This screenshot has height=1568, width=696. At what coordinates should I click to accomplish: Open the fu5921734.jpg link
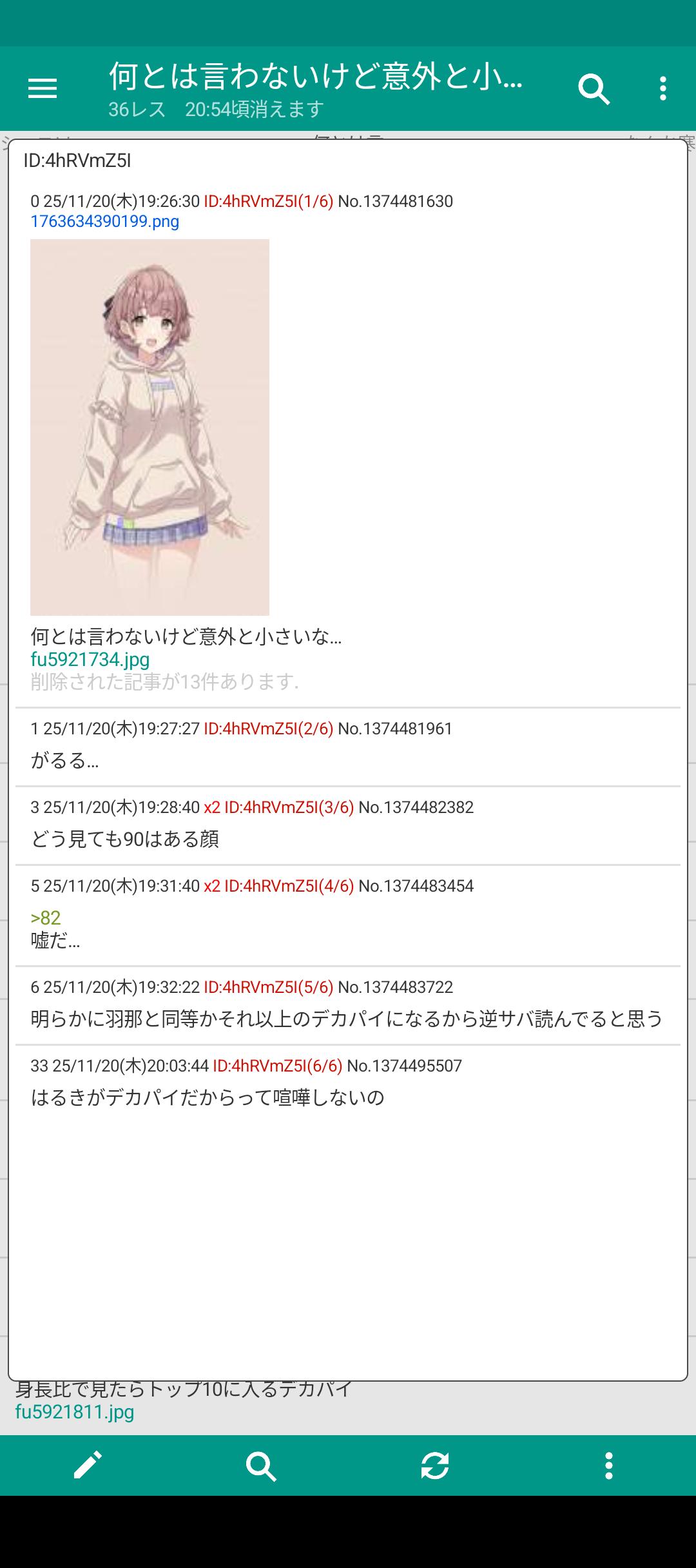[x=90, y=660]
